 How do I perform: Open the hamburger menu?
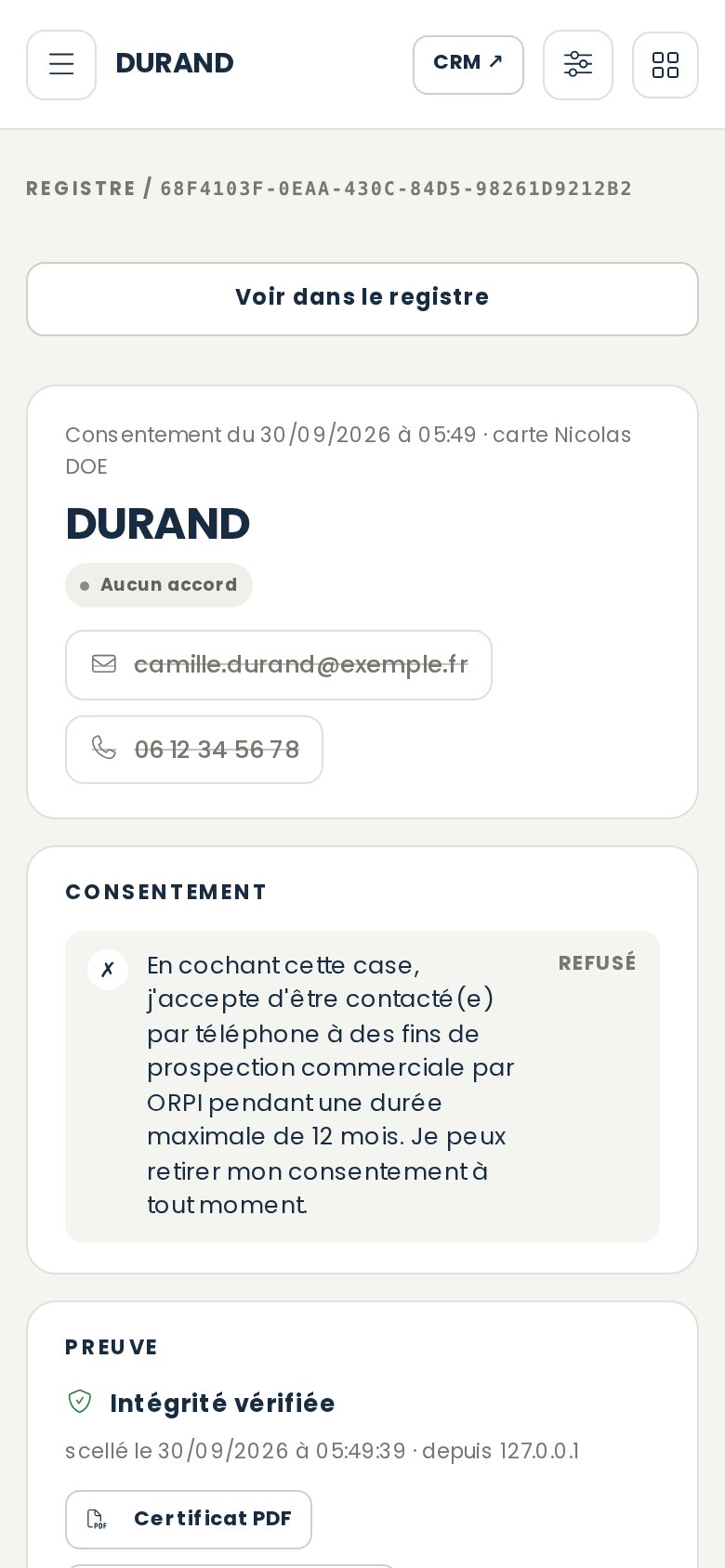coord(61,65)
